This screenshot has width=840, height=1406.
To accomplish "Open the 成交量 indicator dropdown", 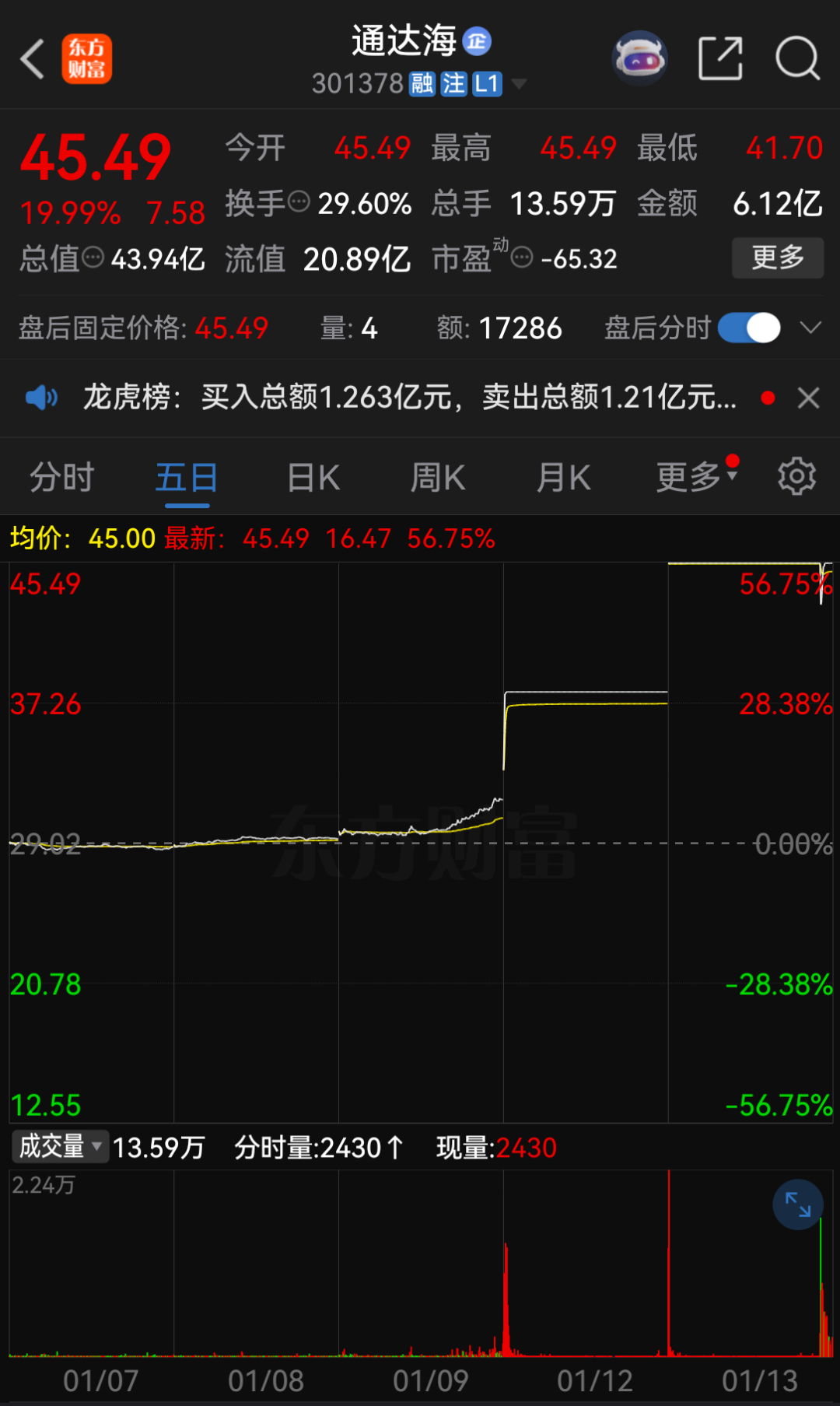I will point(60,1146).
